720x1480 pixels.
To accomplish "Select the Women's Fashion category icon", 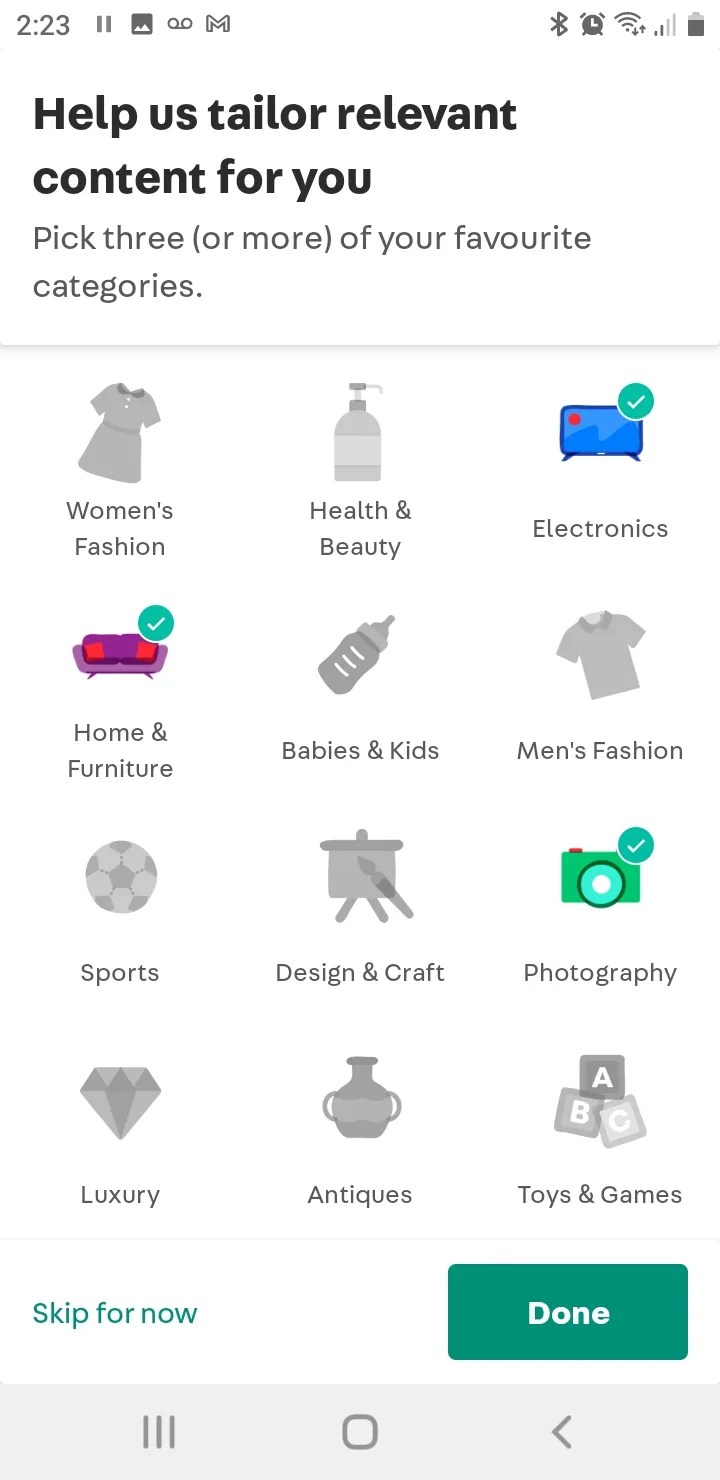I will (120, 432).
